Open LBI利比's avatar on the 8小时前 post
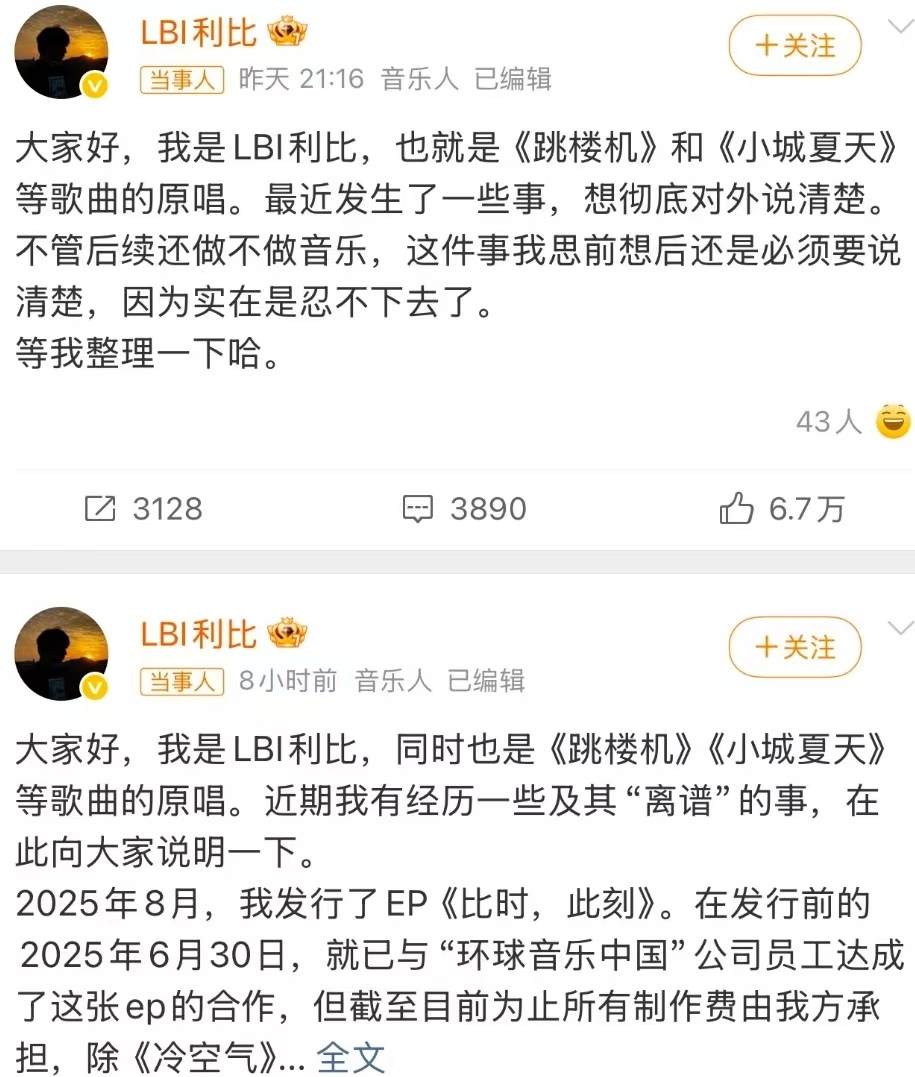The image size is (915, 1077). coord(61,653)
